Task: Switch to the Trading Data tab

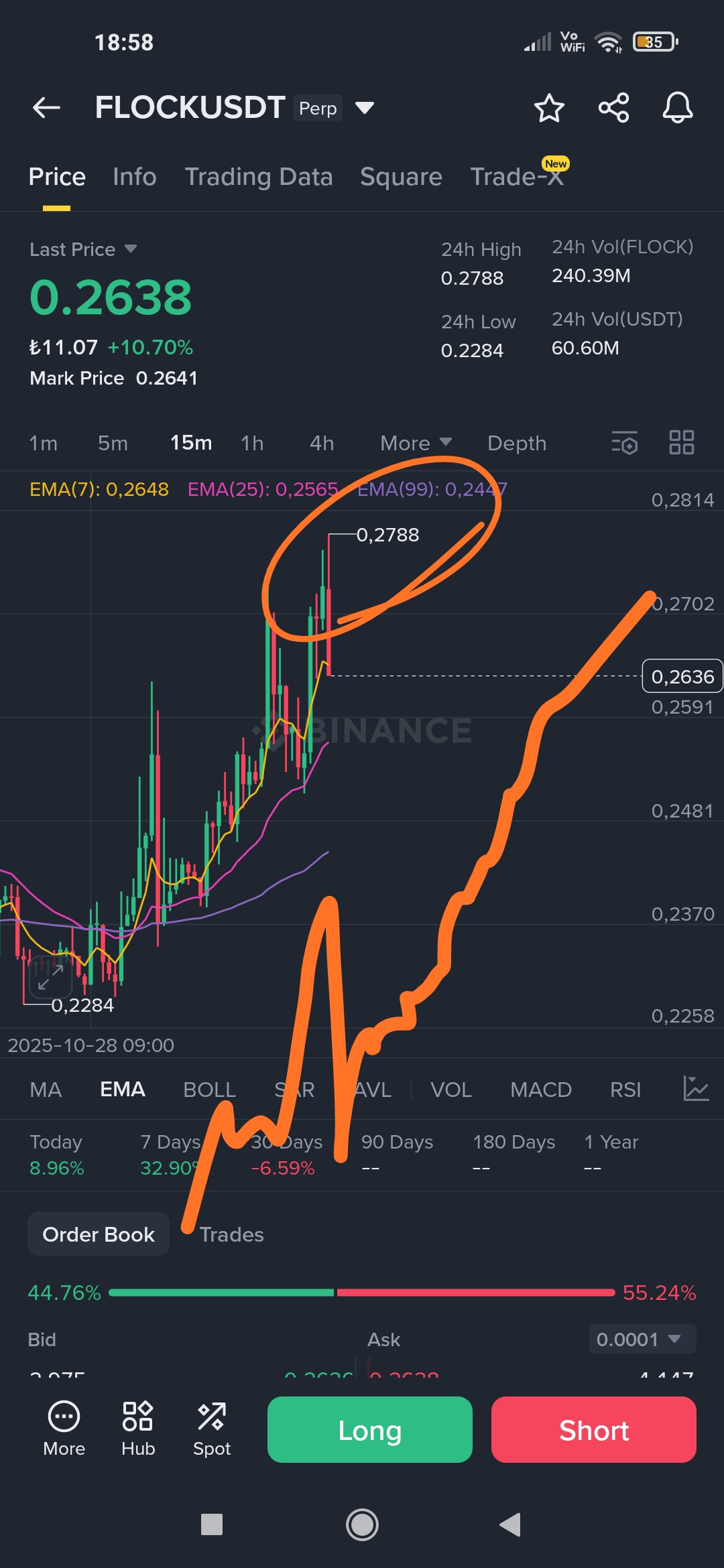Action: coord(258,177)
